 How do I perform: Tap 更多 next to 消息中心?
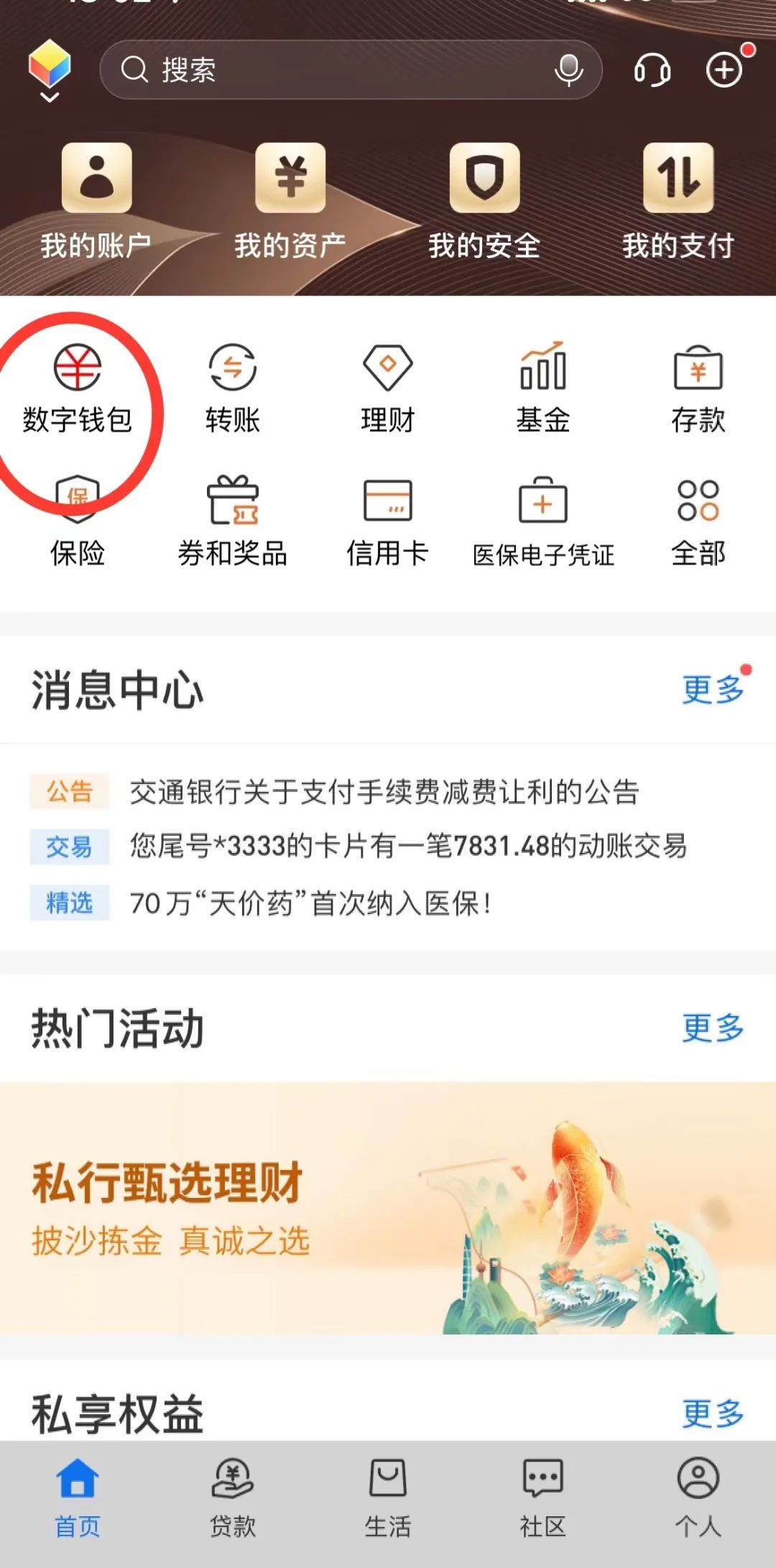[x=712, y=690]
